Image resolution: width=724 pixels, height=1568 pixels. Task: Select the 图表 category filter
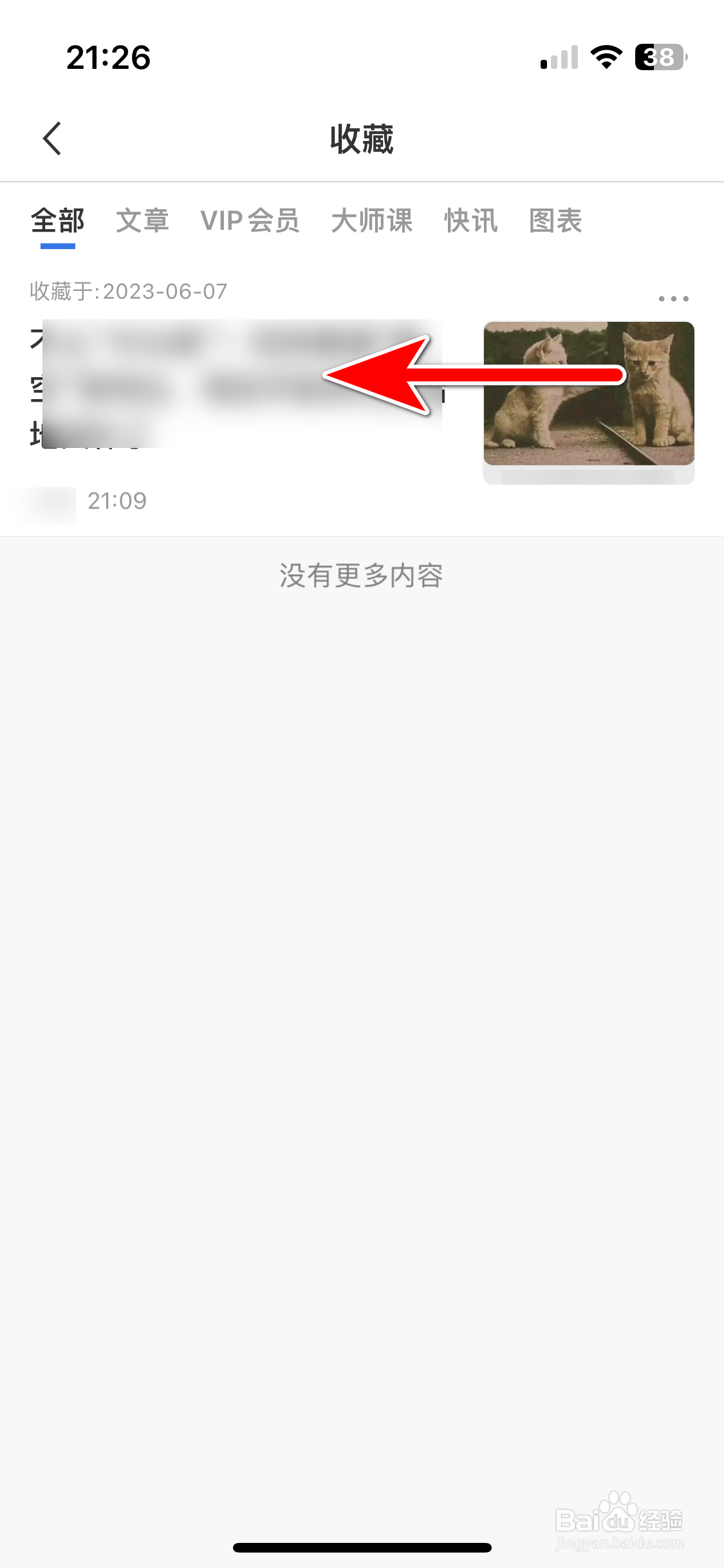(555, 221)
